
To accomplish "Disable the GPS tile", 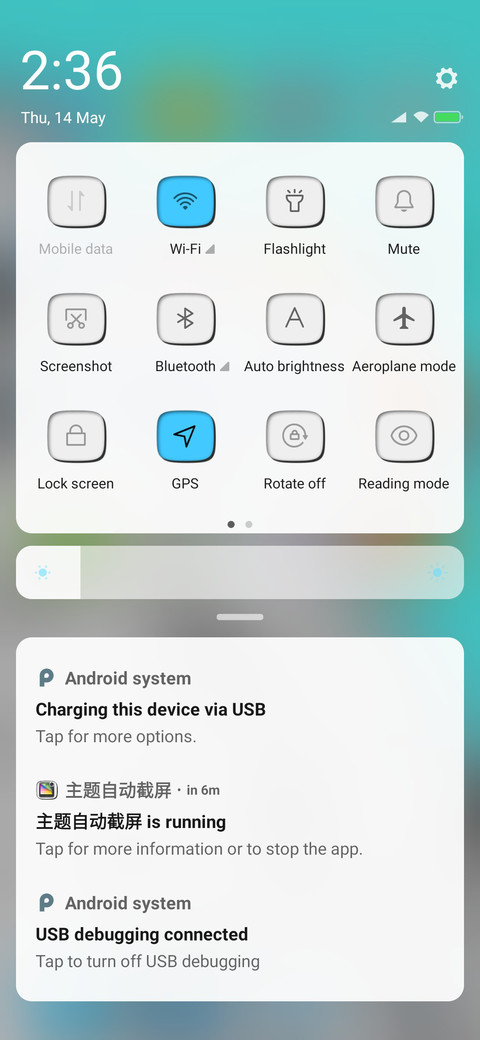I will [x=186, y=436].
